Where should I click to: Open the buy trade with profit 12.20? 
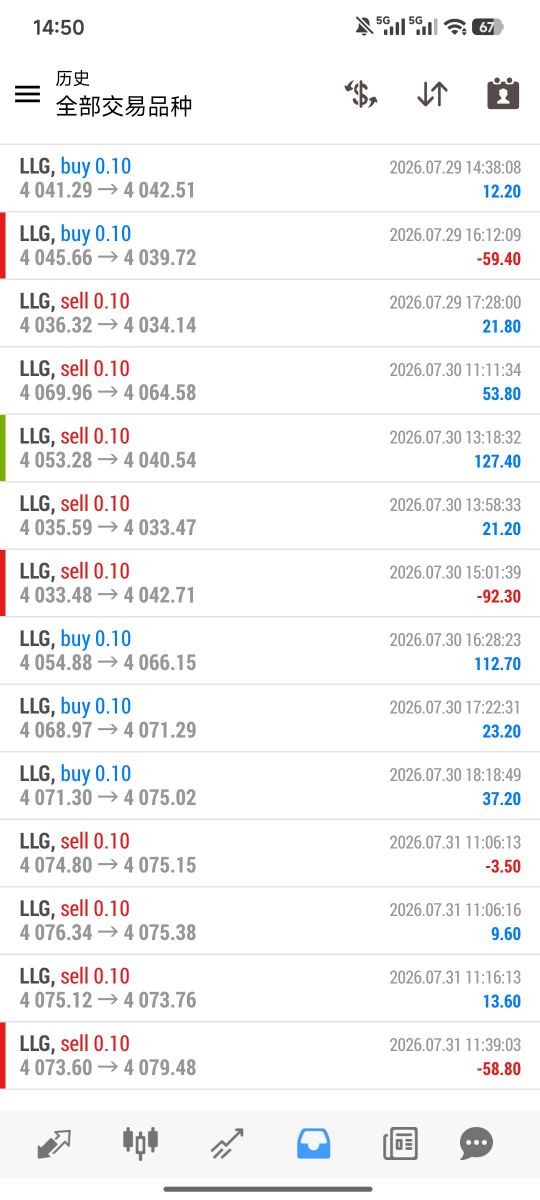coord(270,178)
